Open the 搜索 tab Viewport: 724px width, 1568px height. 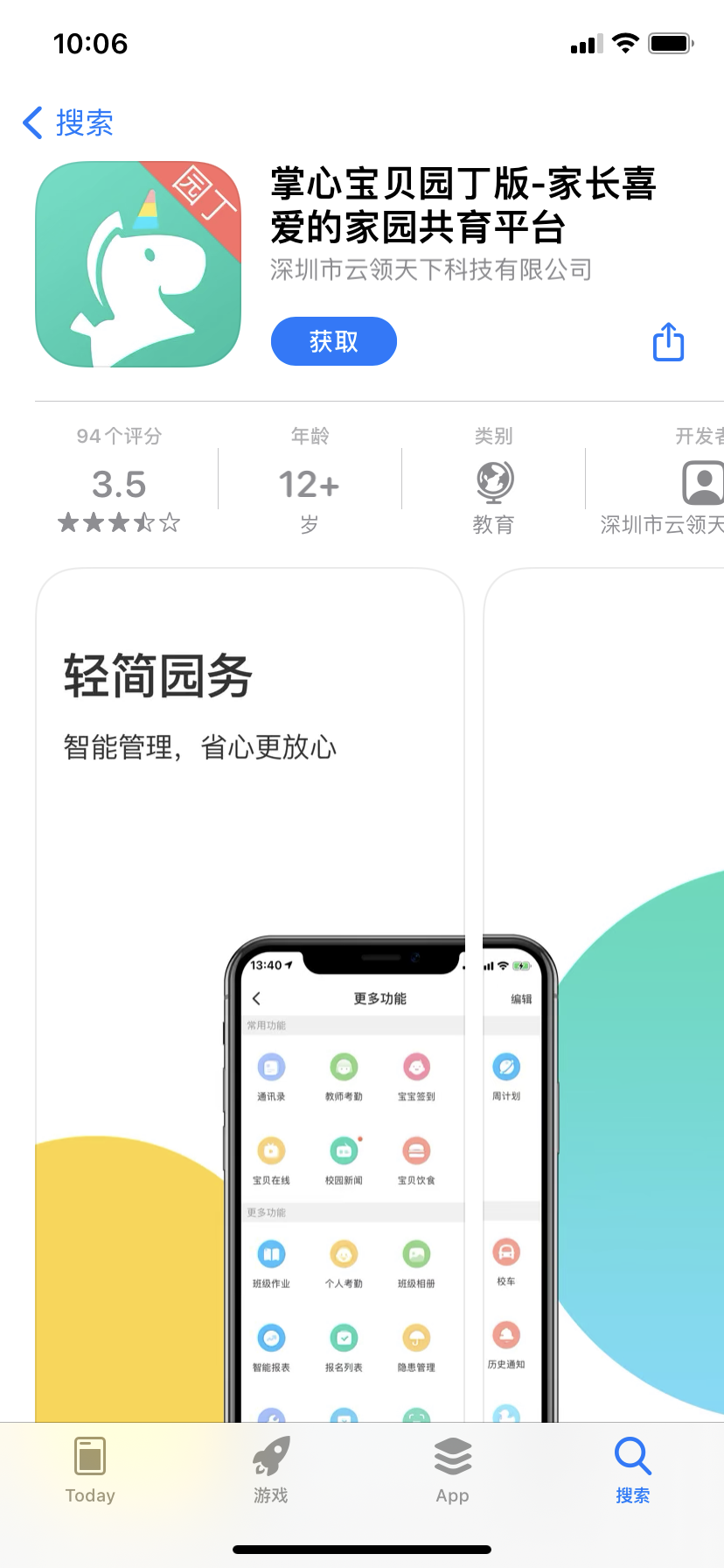[x=632, y=1470]
